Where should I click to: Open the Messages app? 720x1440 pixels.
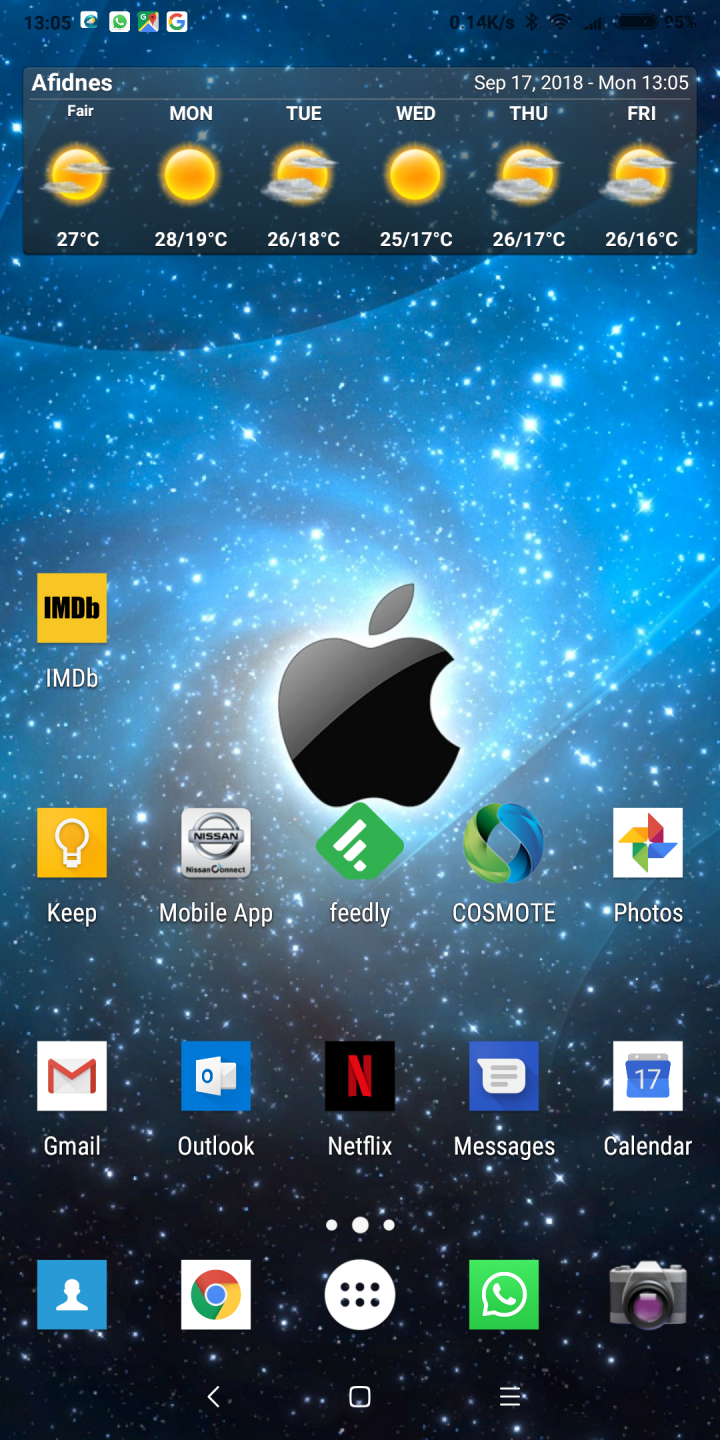pos(504,1076)
